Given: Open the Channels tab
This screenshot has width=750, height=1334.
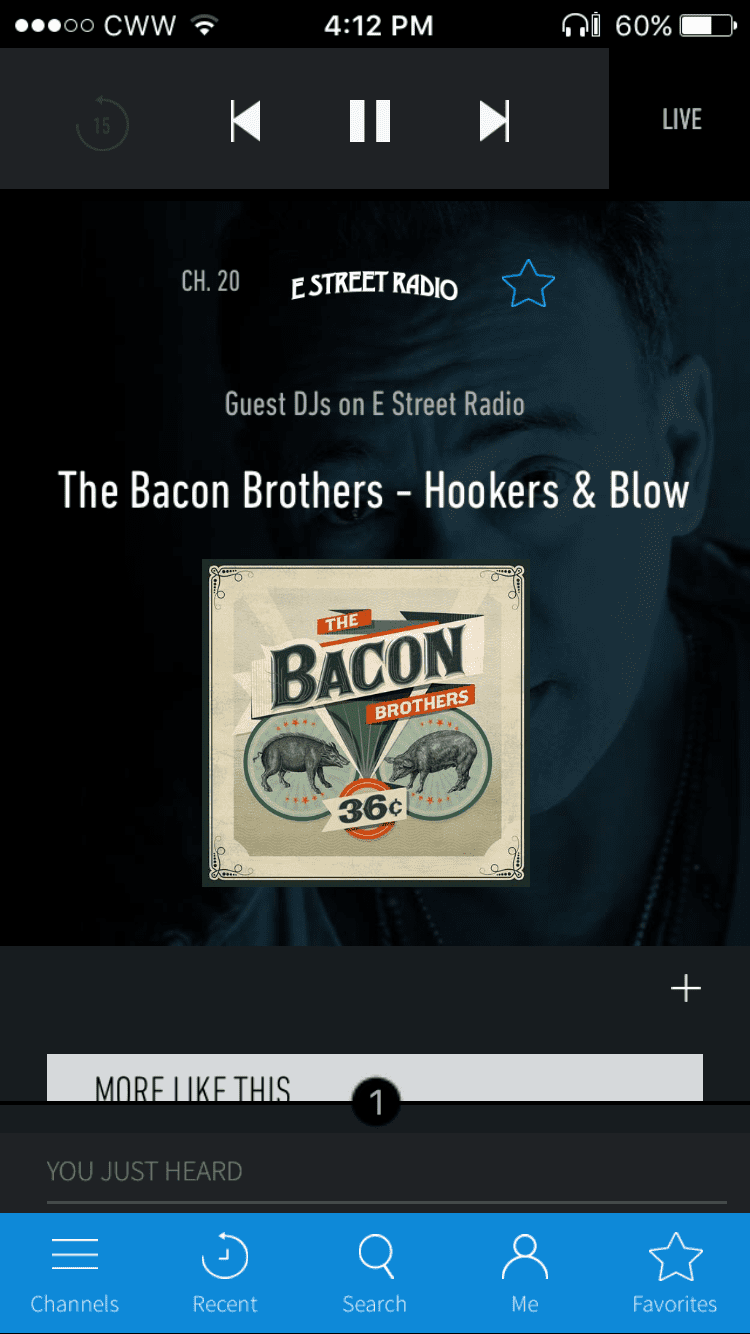Looking at the screenshot, I should tap(75, 1273).
